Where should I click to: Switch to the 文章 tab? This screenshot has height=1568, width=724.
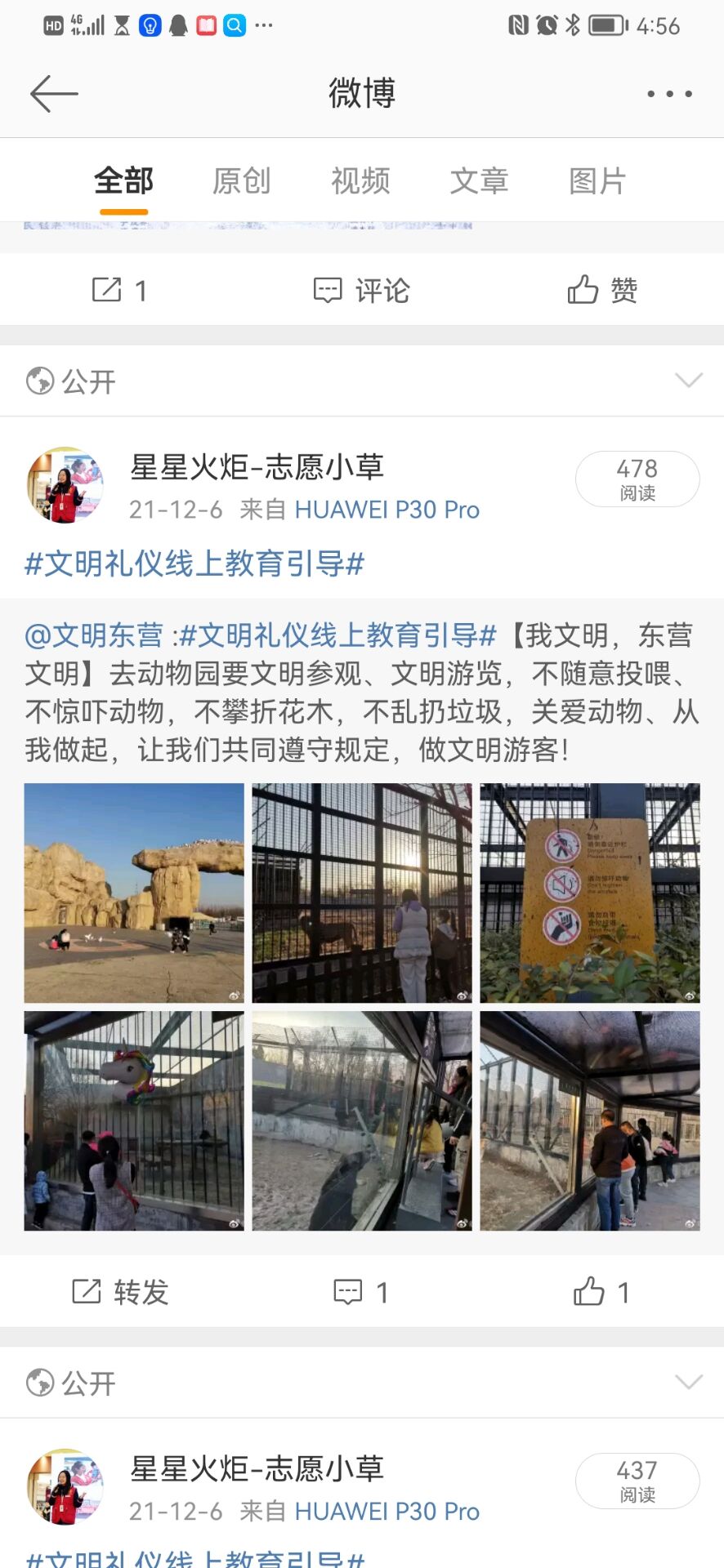click(x=479, y=180)
